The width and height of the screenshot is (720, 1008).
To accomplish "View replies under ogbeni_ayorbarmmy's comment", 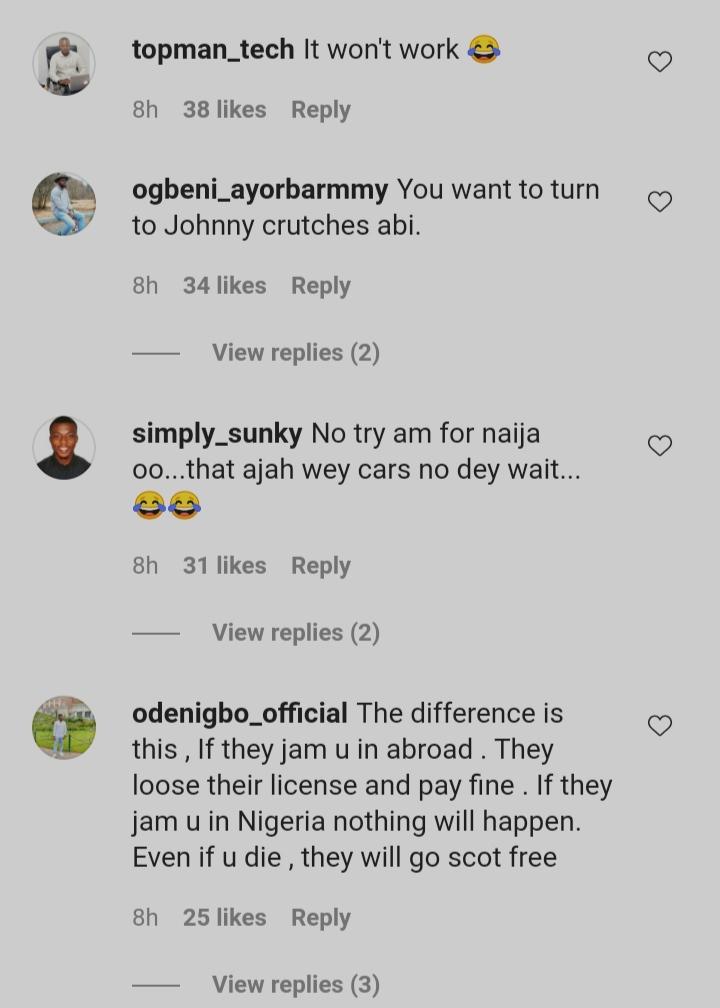I will coord(295,353).
